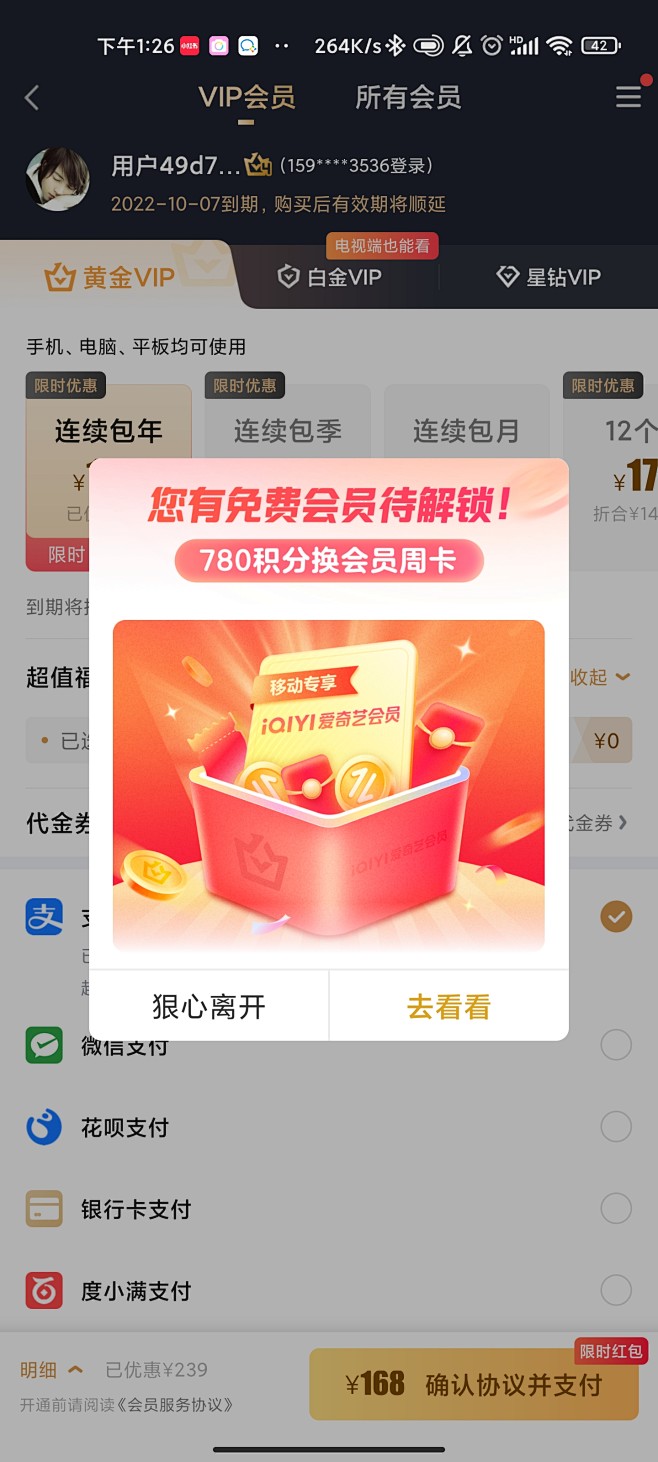This screenshot has width=658, height=1462.
Task: Open the hamburger menu
Action: [x=628, y=96]
